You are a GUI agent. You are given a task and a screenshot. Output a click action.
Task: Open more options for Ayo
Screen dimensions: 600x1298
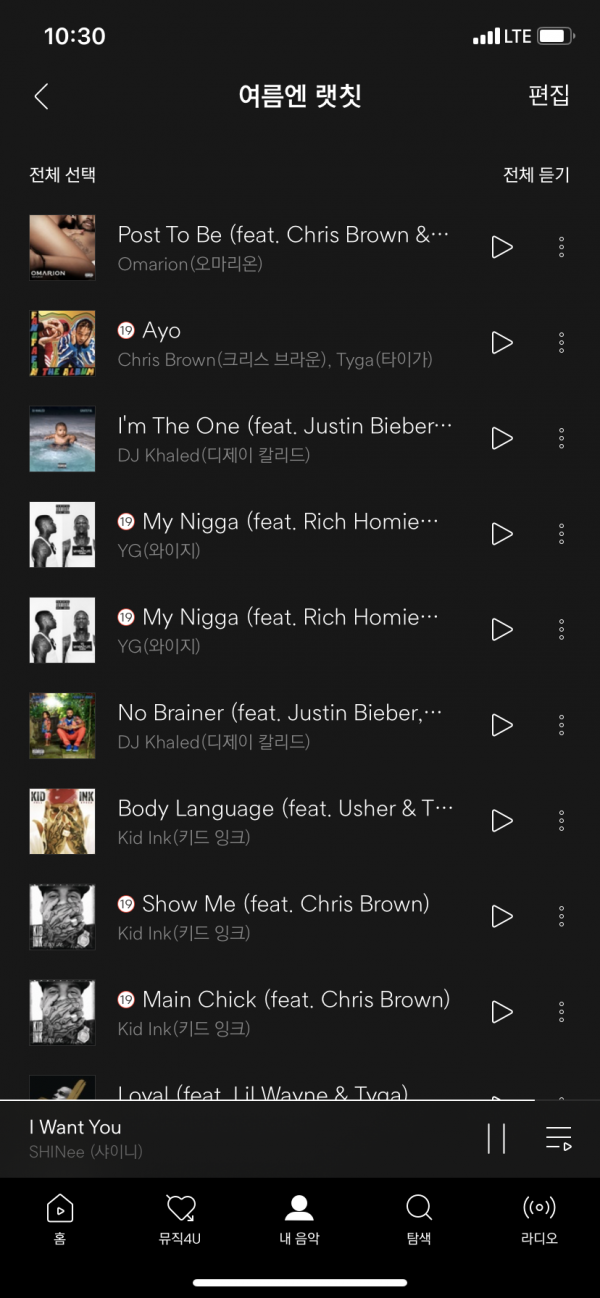tap(561, 343)
